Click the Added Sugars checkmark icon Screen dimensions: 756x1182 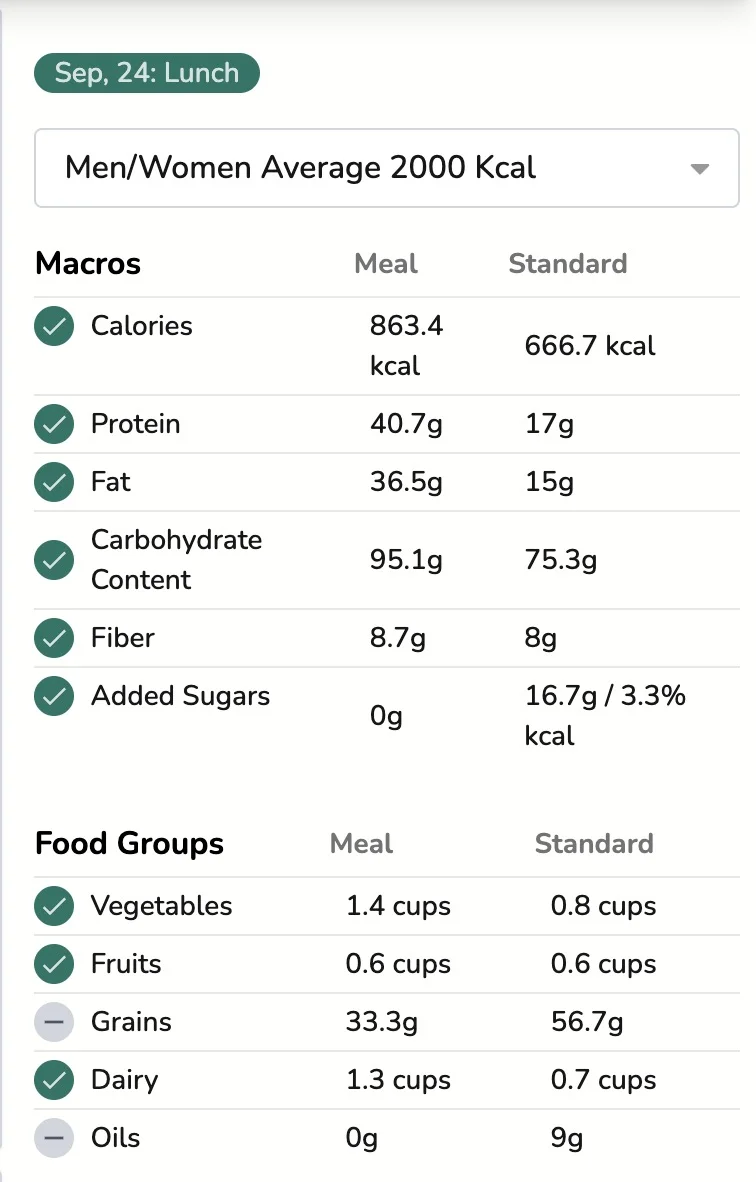point(54,696)
